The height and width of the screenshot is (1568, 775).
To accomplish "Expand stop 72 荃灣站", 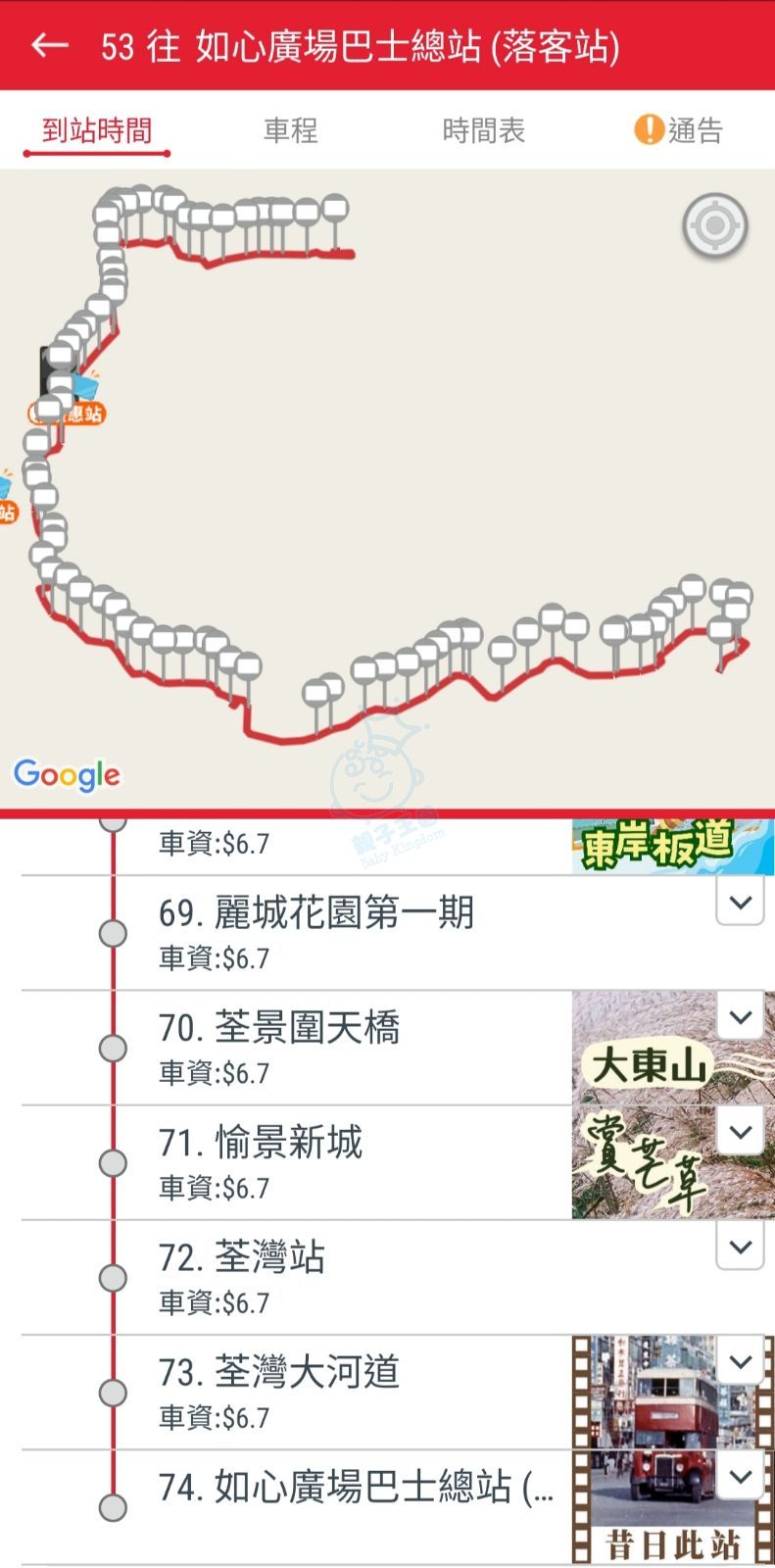I will (x=740, y=1247).
